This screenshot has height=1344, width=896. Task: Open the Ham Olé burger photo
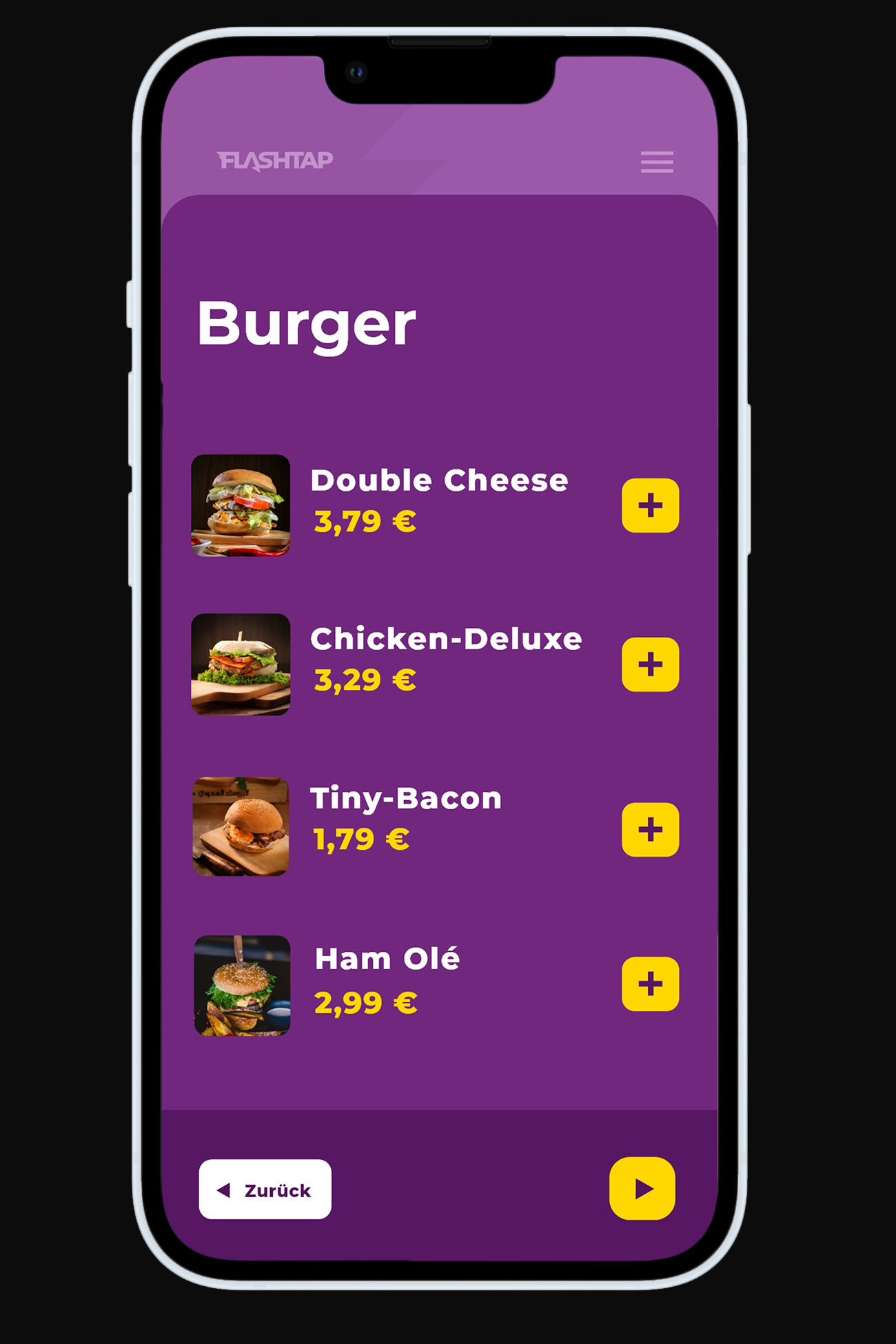(x=242, y=985)
